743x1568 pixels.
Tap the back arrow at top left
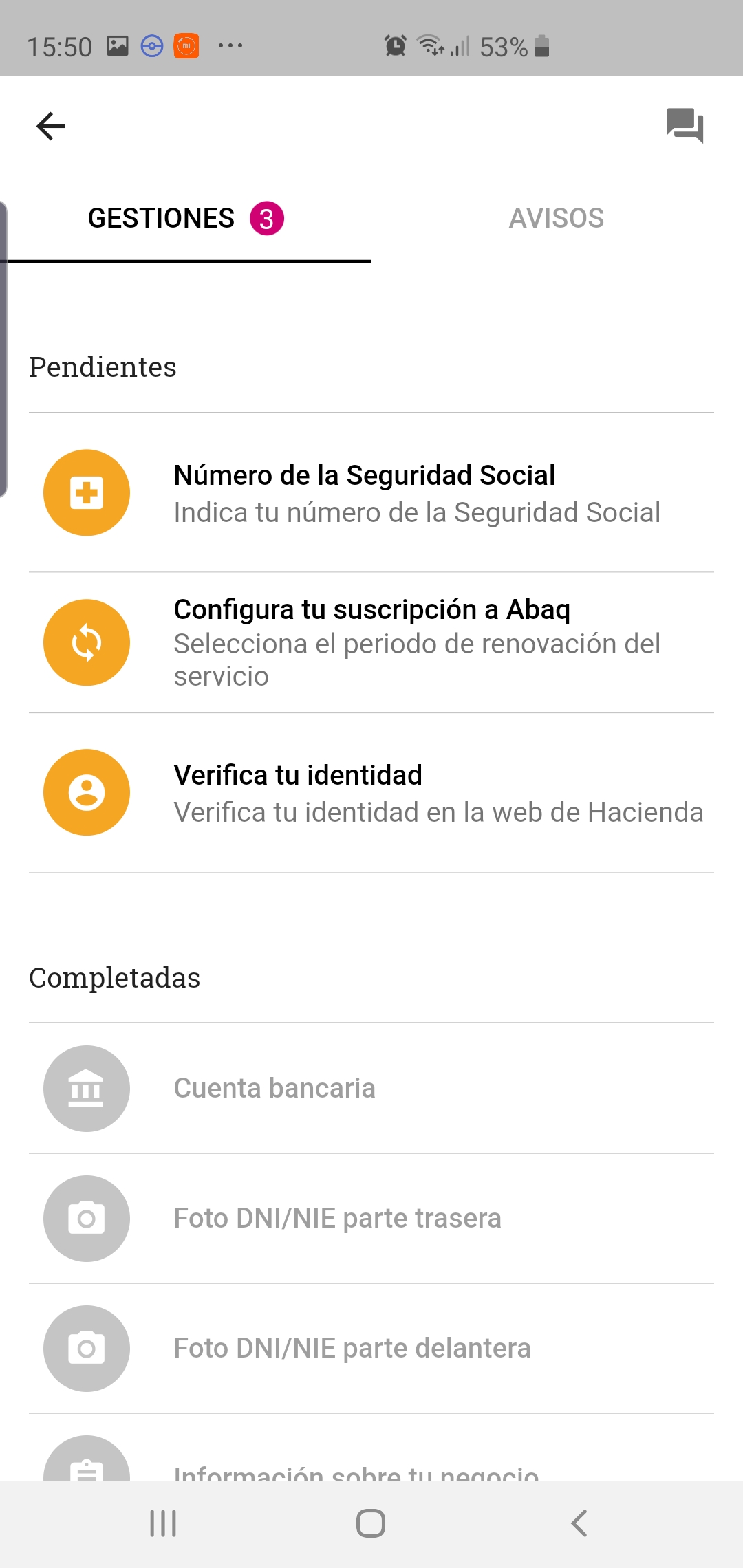click(x=50, y=126)
